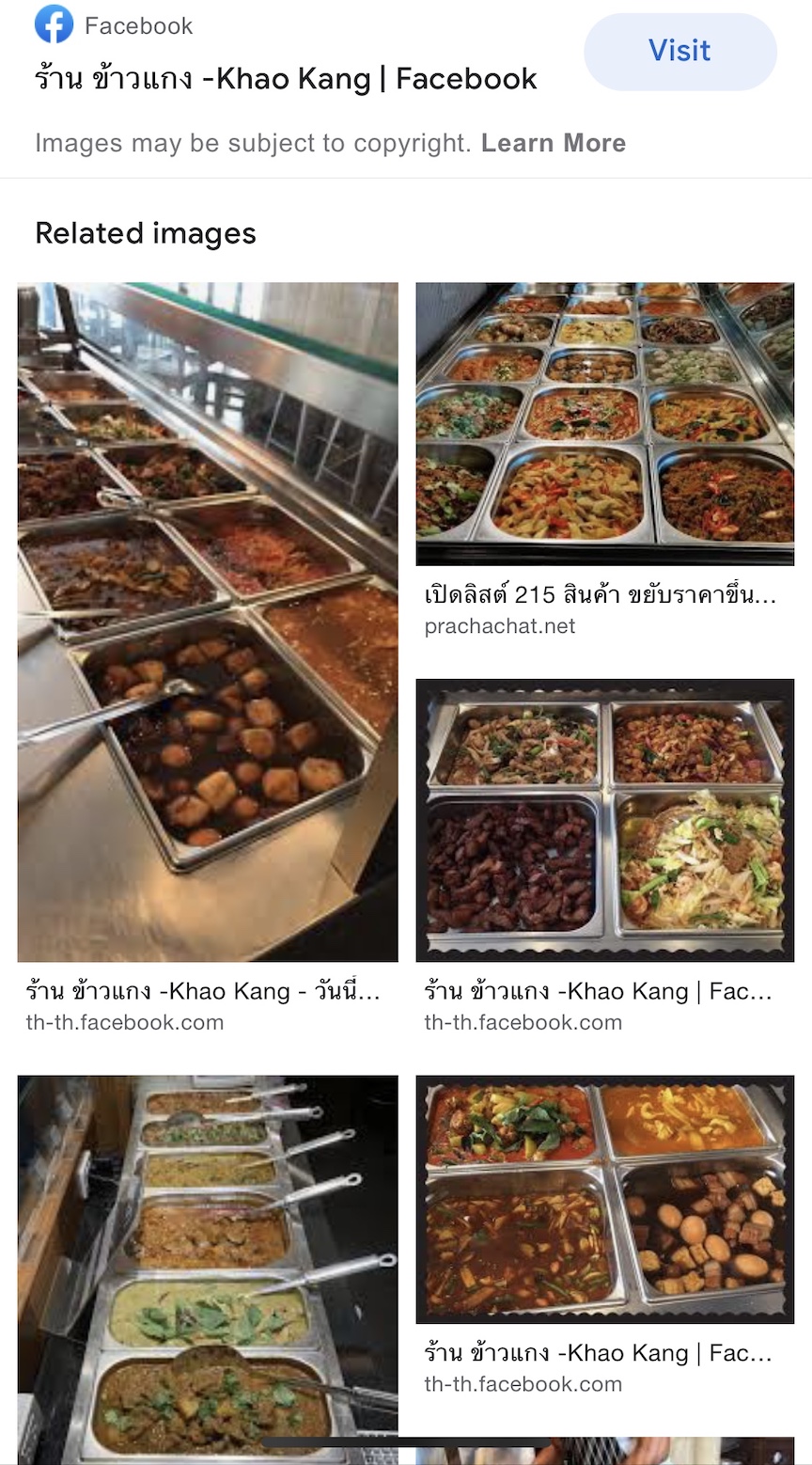The width and height of the screenshot is (812, 1465).
Task: Open the Khao Kang | Facebook source title
Action: pos(286,79)
